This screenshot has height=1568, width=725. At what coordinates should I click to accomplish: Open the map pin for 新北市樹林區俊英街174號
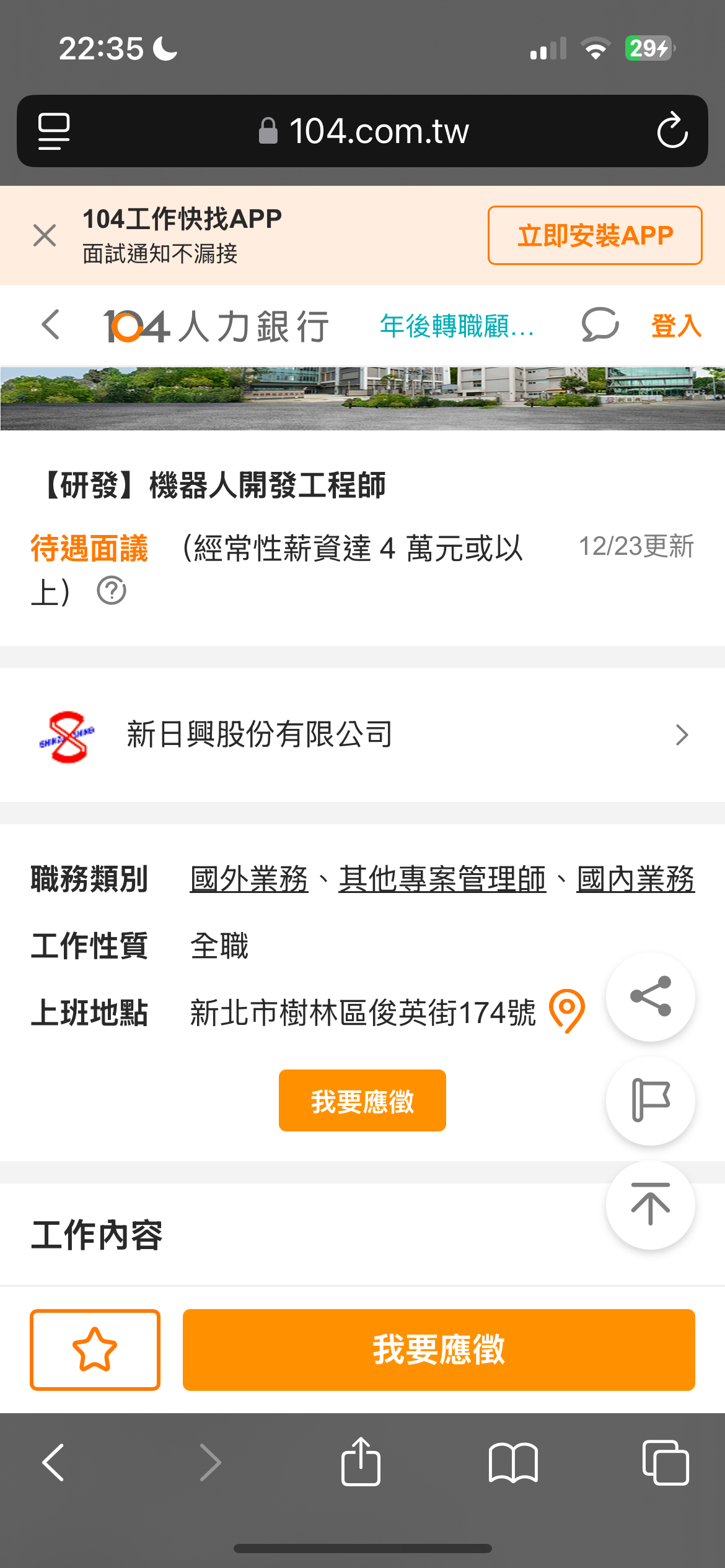(x=566, y=1011)
